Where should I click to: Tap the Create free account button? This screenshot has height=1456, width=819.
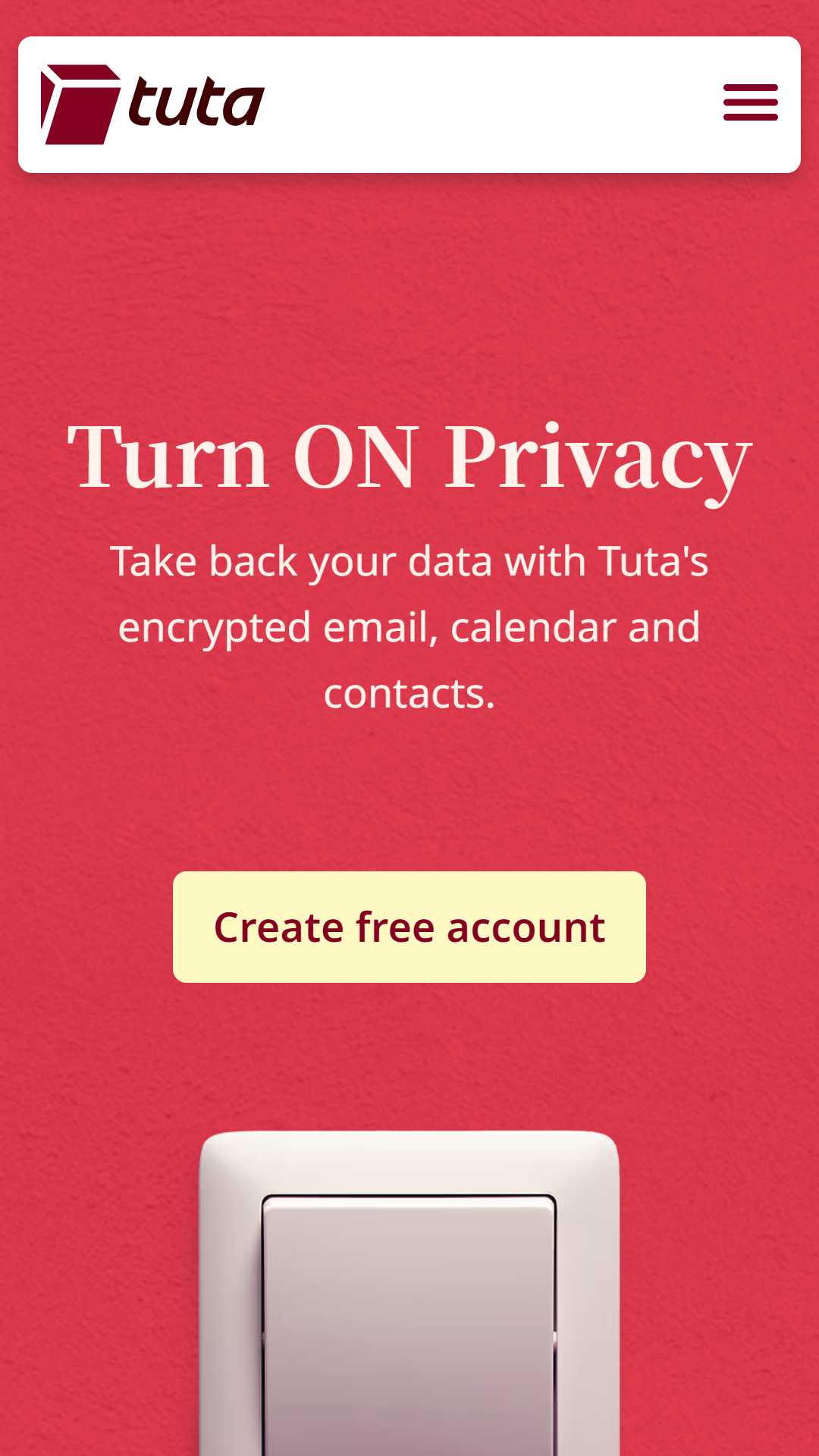[x=409, y=927]
